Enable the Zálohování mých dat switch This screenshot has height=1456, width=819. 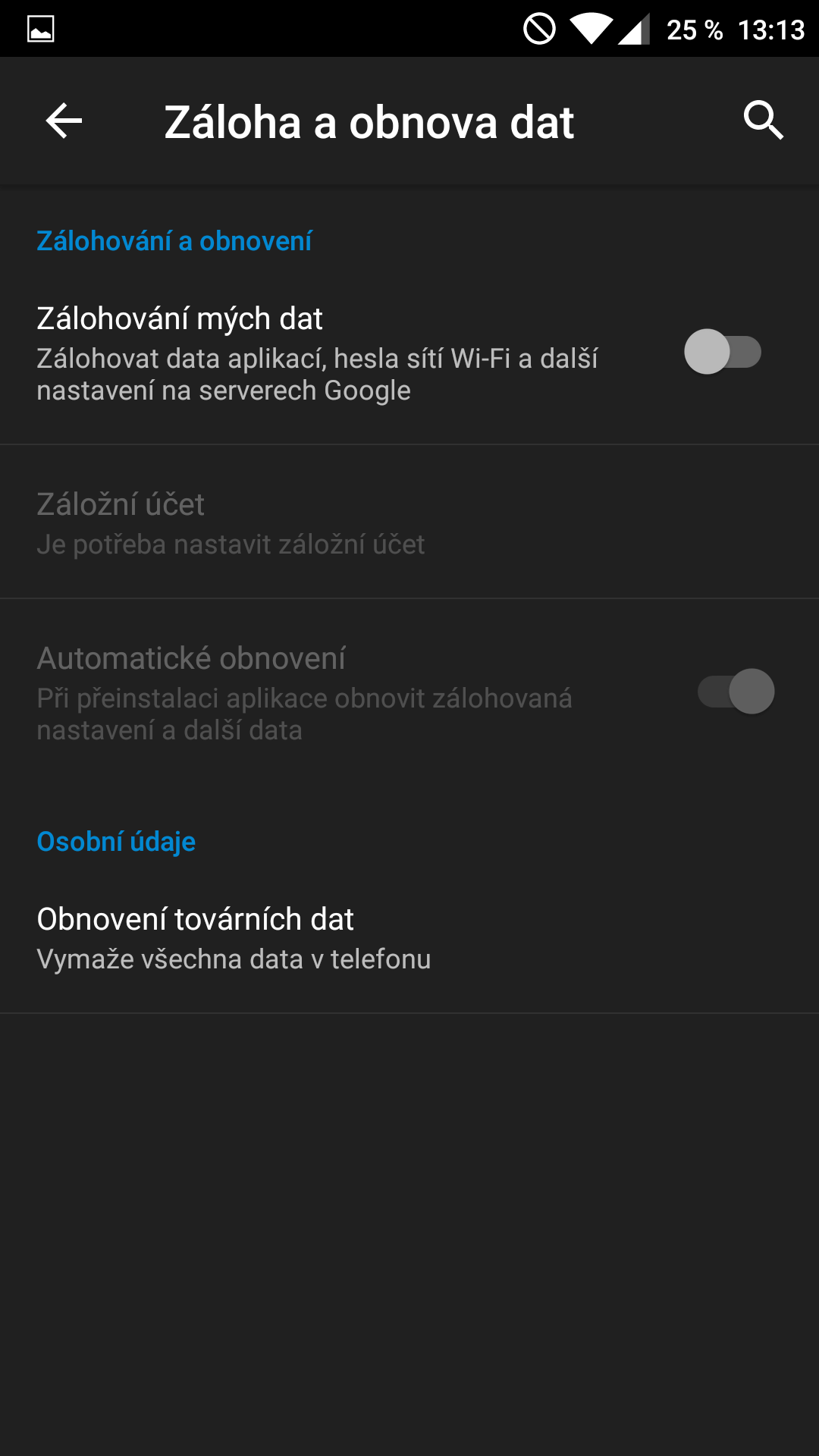point(722,352)
